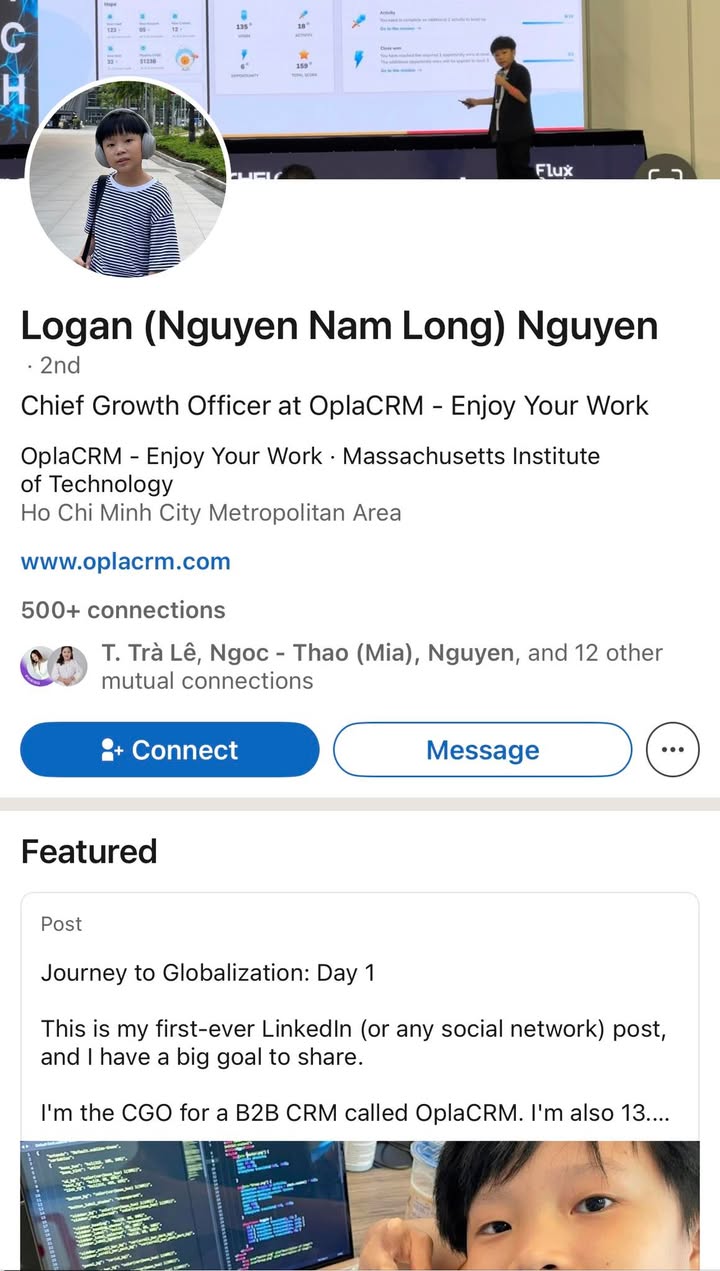The image size is (720, 1271).
Task: Open the www.oplacrm.com website link
Action: point(125,561)
